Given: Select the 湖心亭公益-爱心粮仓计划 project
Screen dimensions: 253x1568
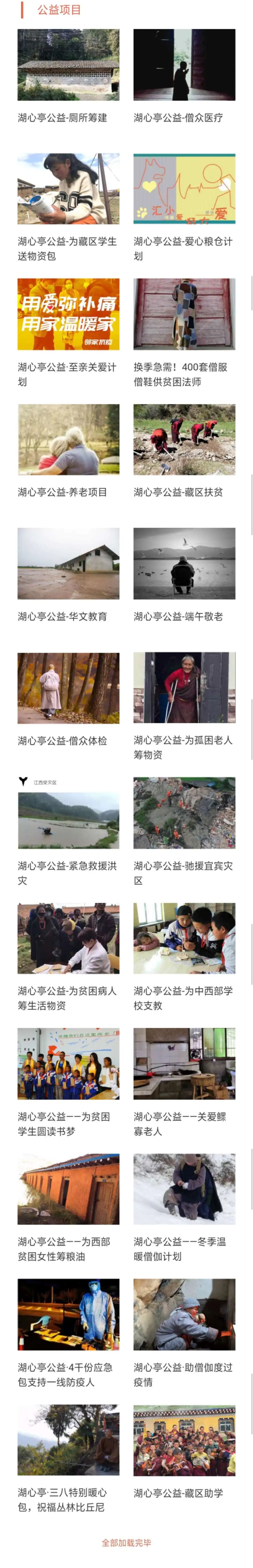Looking at the screenshot, I should (184, 189).
